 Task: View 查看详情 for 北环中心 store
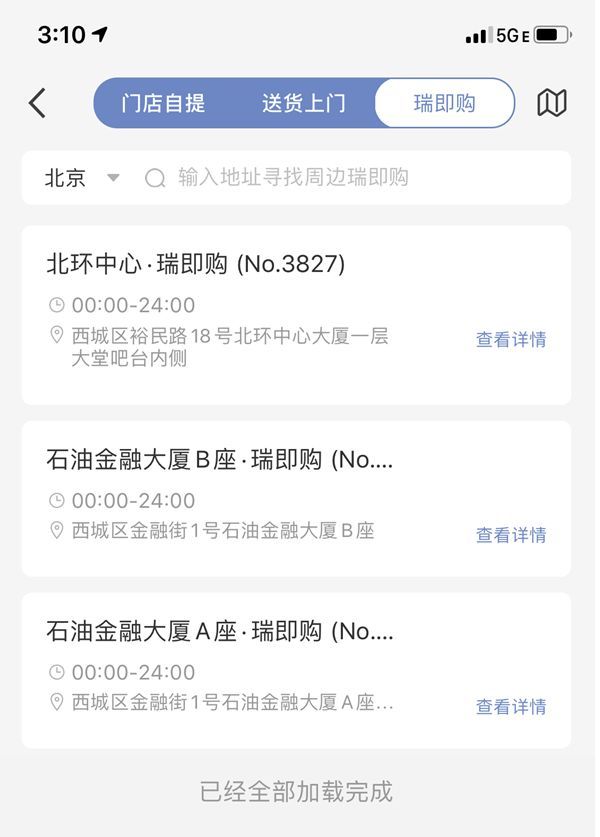pos(511,340)
